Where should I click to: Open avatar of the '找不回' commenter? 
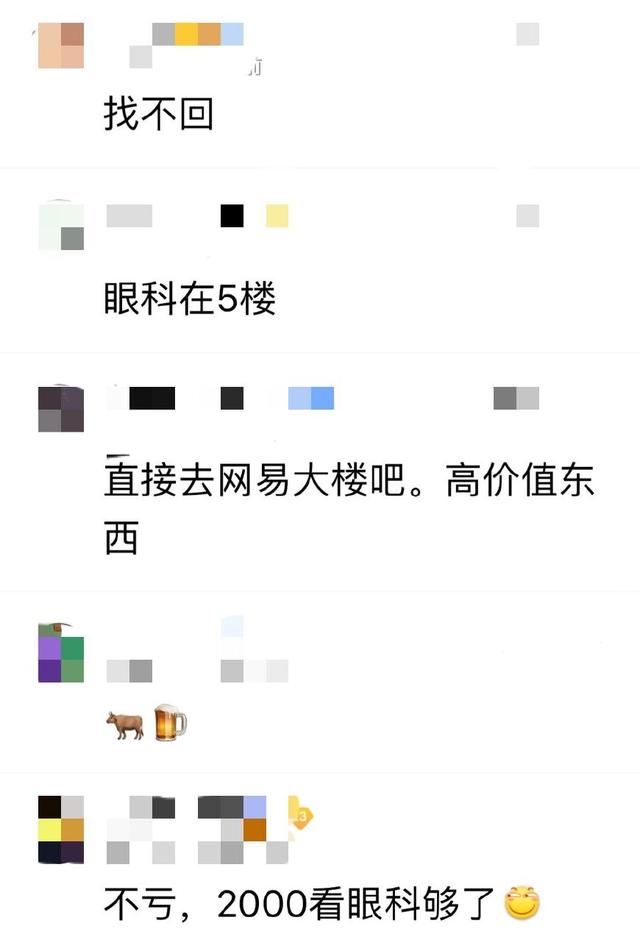[61, 45]
